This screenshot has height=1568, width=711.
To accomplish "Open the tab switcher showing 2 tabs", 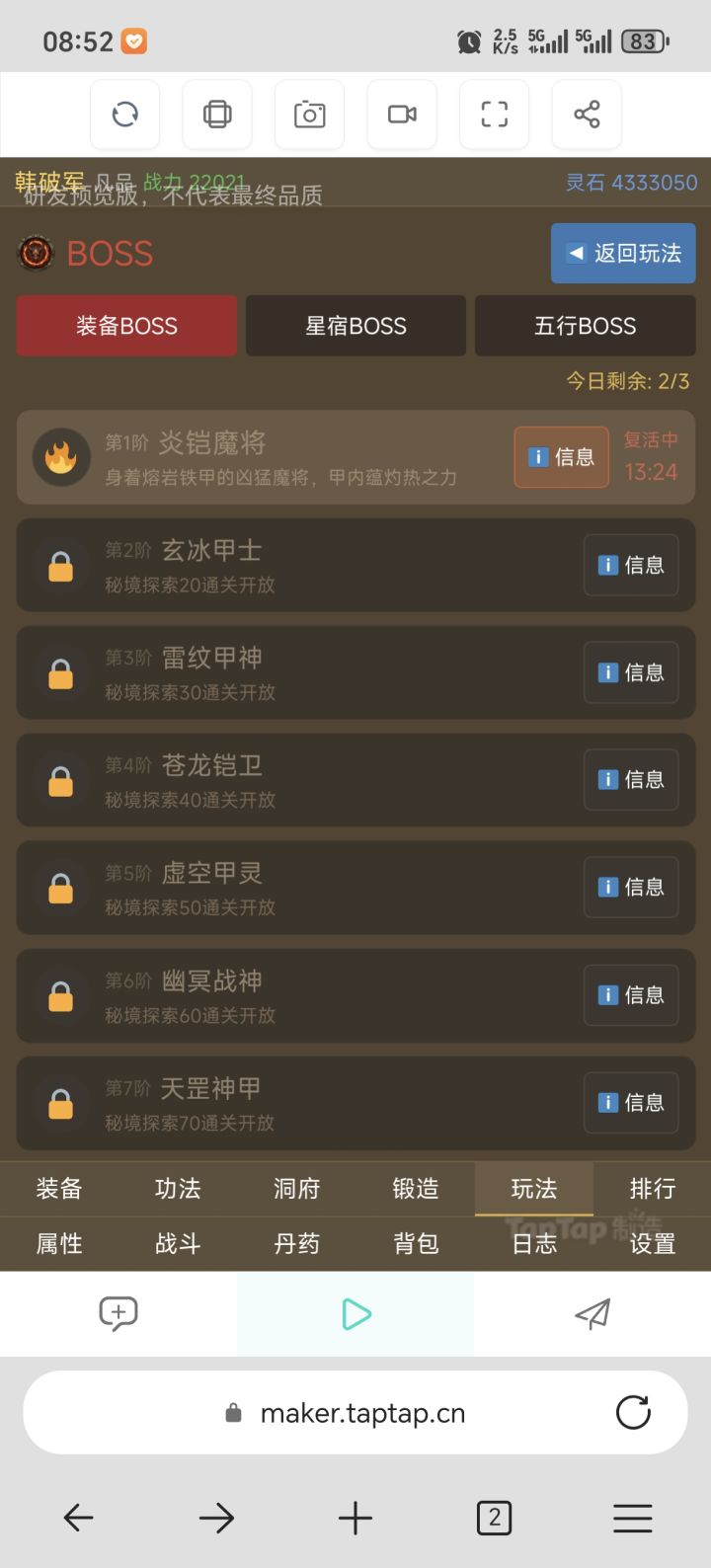I will pos(494,1518).
